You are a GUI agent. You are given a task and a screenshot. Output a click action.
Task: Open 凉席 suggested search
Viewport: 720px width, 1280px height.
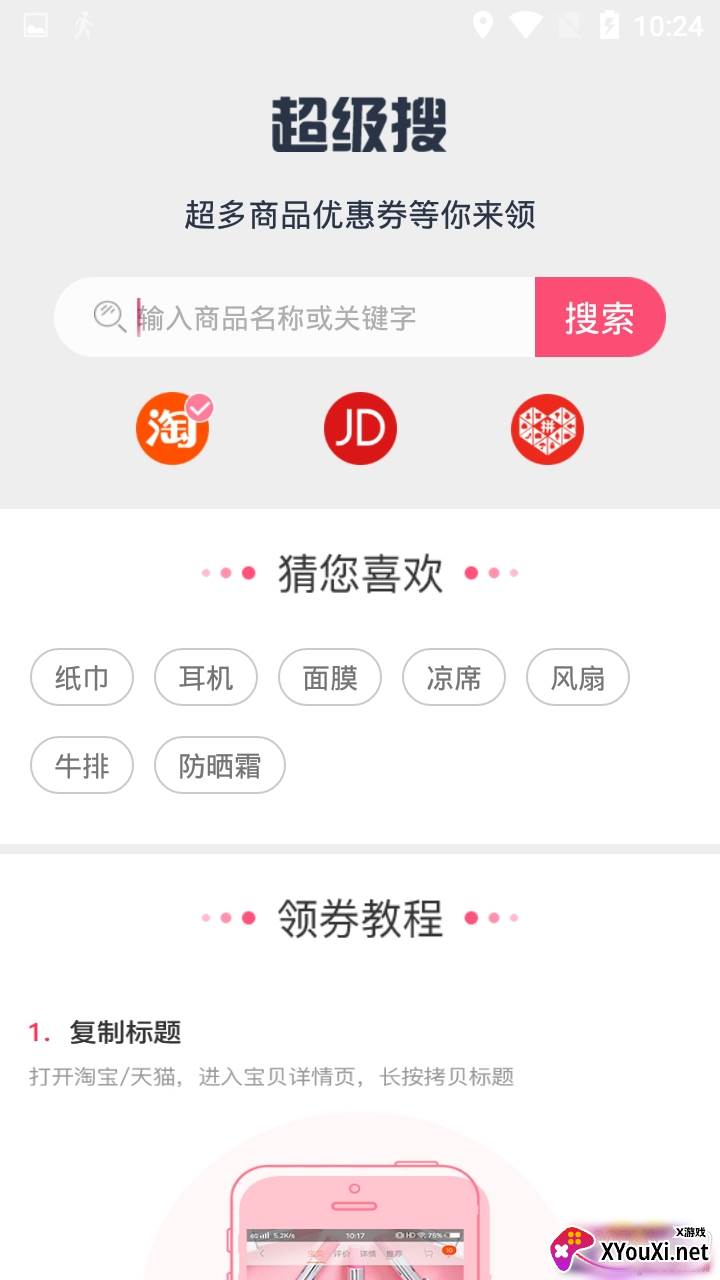point(454,678)
